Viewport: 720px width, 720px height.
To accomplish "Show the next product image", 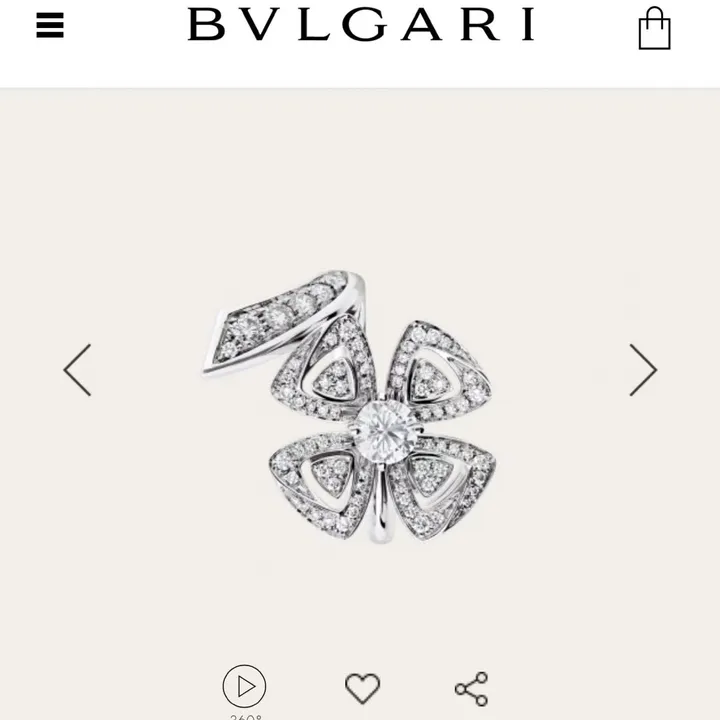I will tap(643, 370).
